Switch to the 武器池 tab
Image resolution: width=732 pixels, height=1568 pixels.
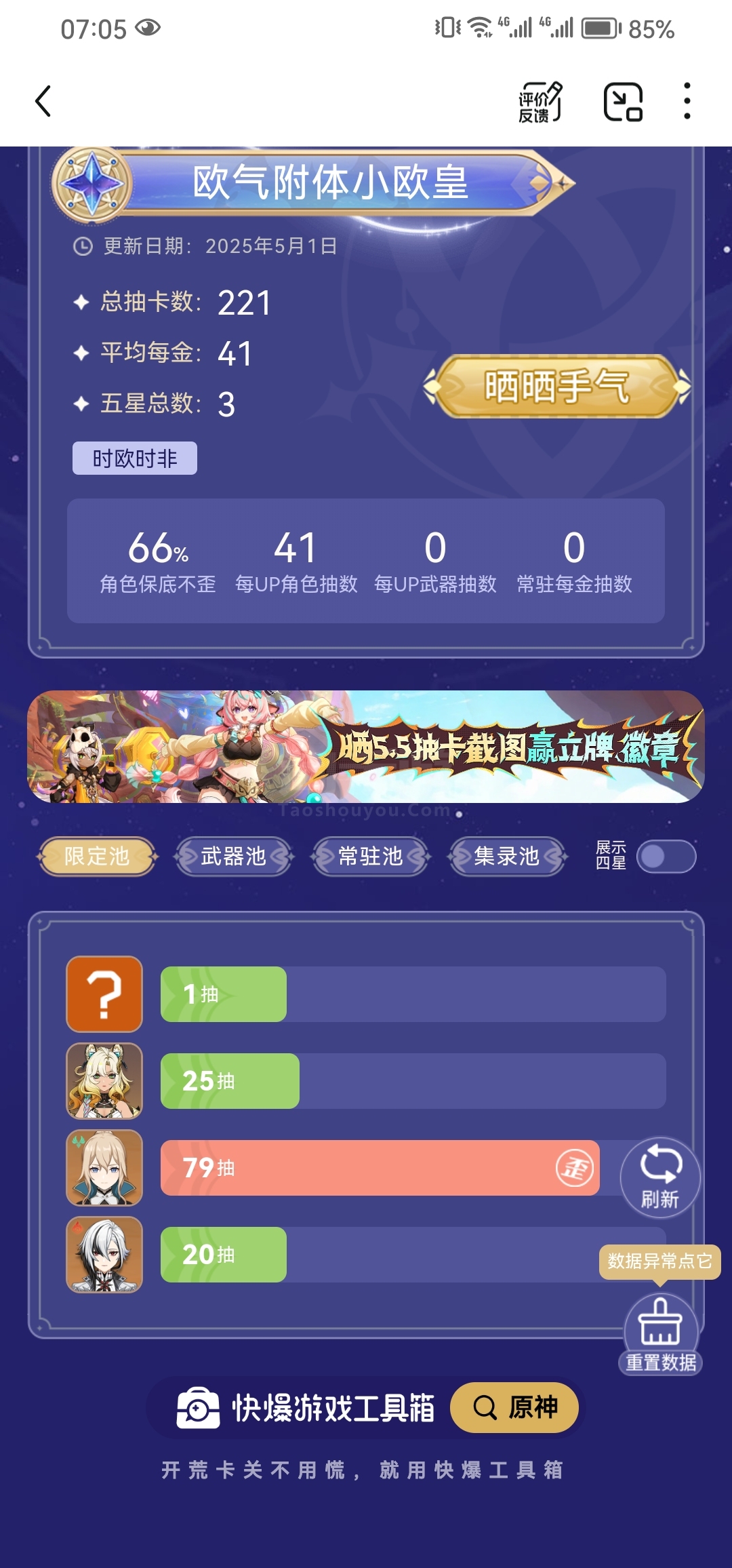[234, 857]
